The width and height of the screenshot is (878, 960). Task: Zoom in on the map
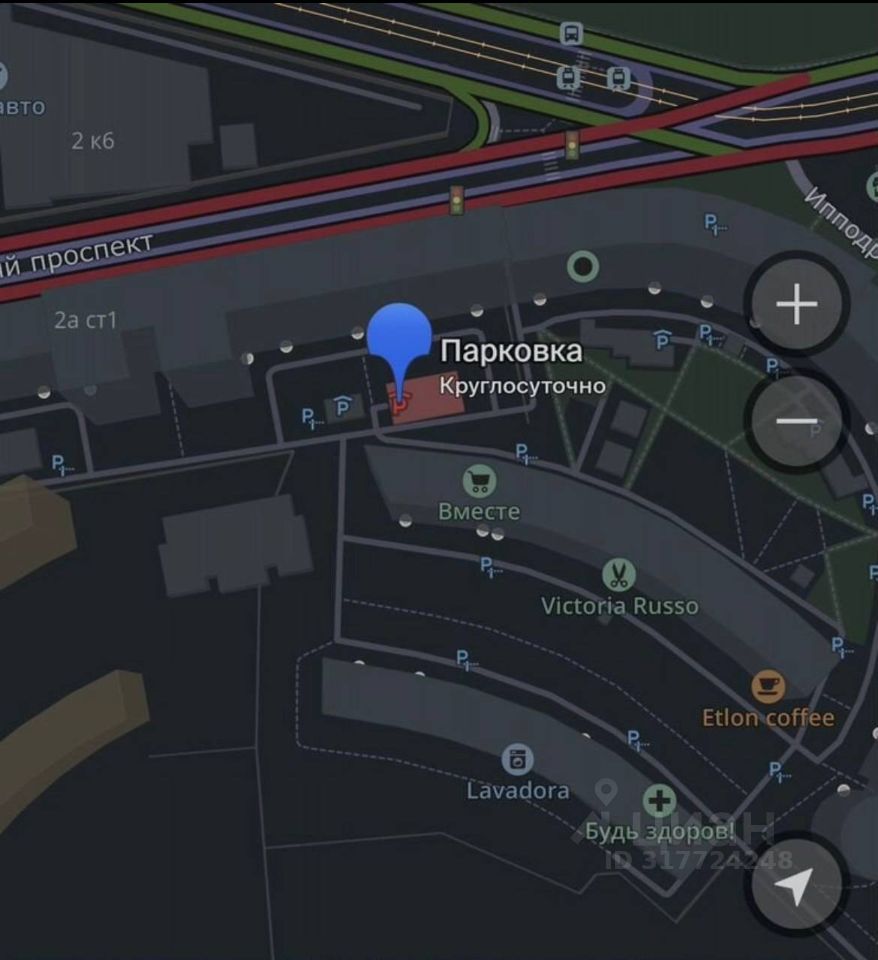point(796,303)
